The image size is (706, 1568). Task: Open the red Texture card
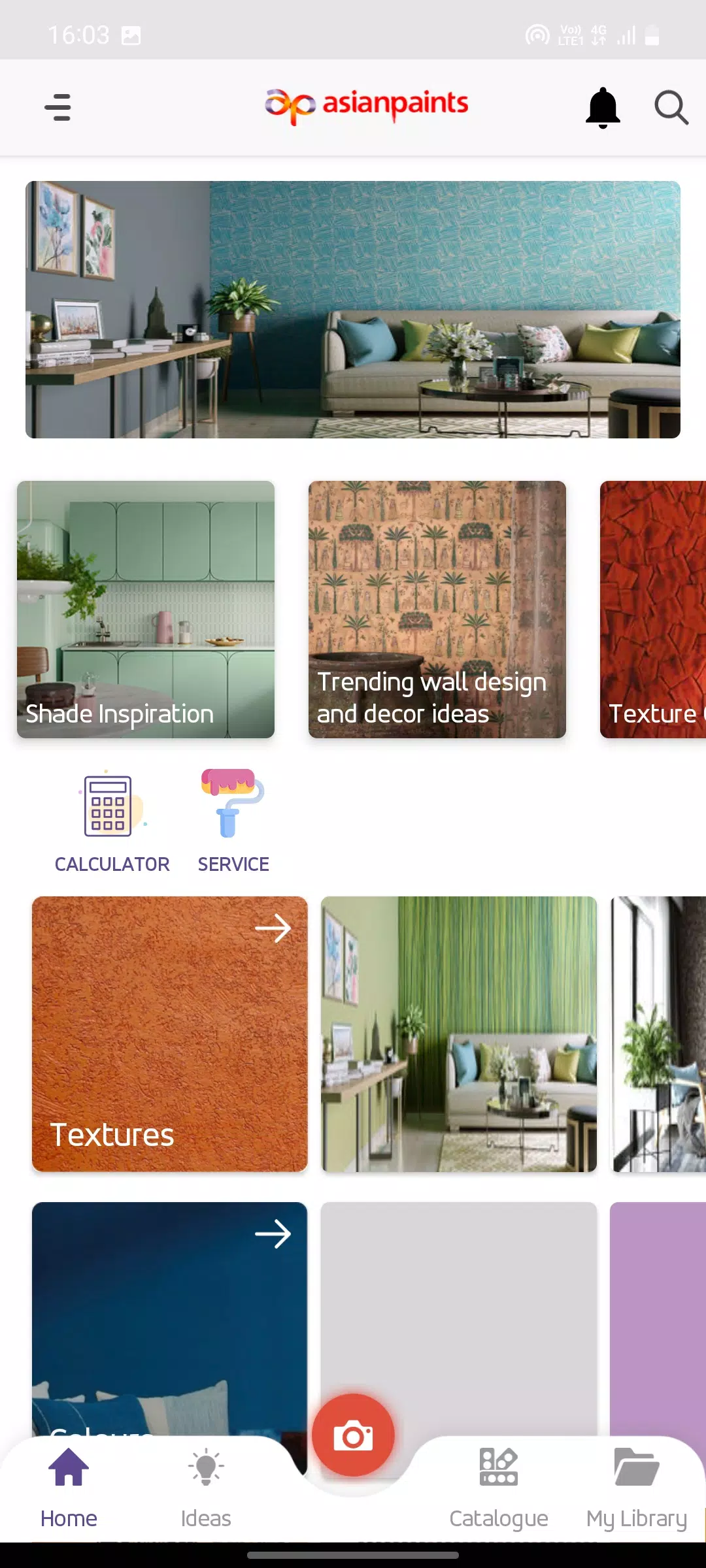tap(654, 609)
